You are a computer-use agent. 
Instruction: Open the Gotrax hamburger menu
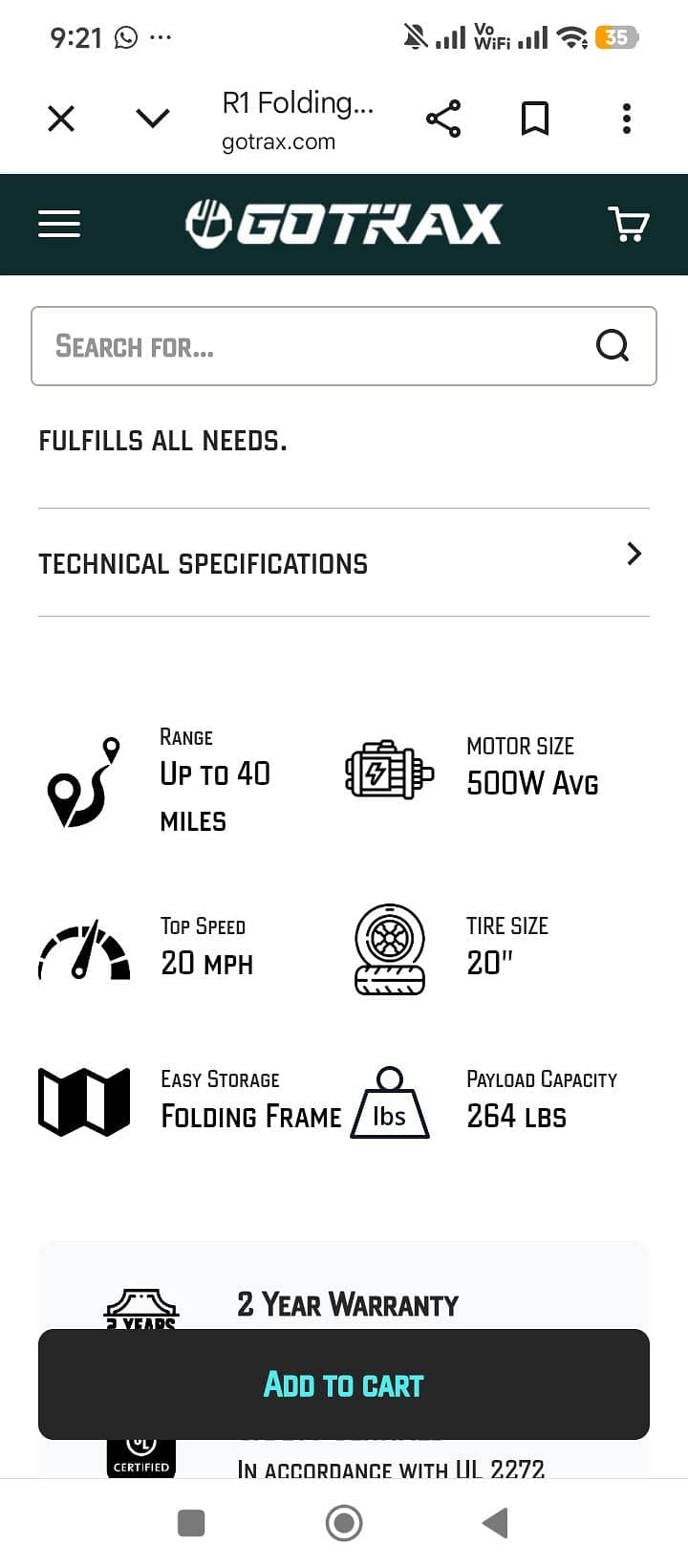[x=59, y=224]
